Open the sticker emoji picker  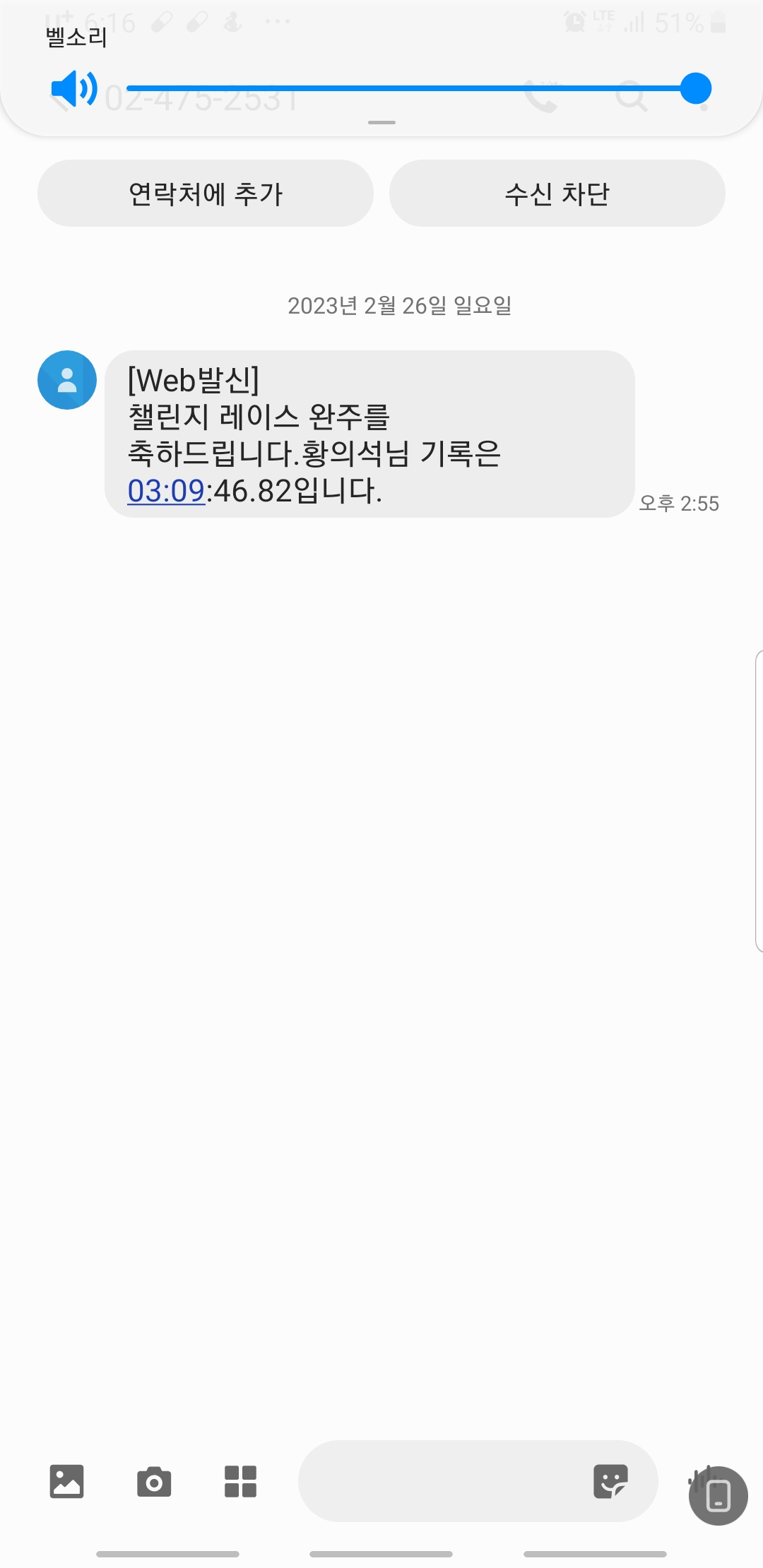pos(610,1481)
